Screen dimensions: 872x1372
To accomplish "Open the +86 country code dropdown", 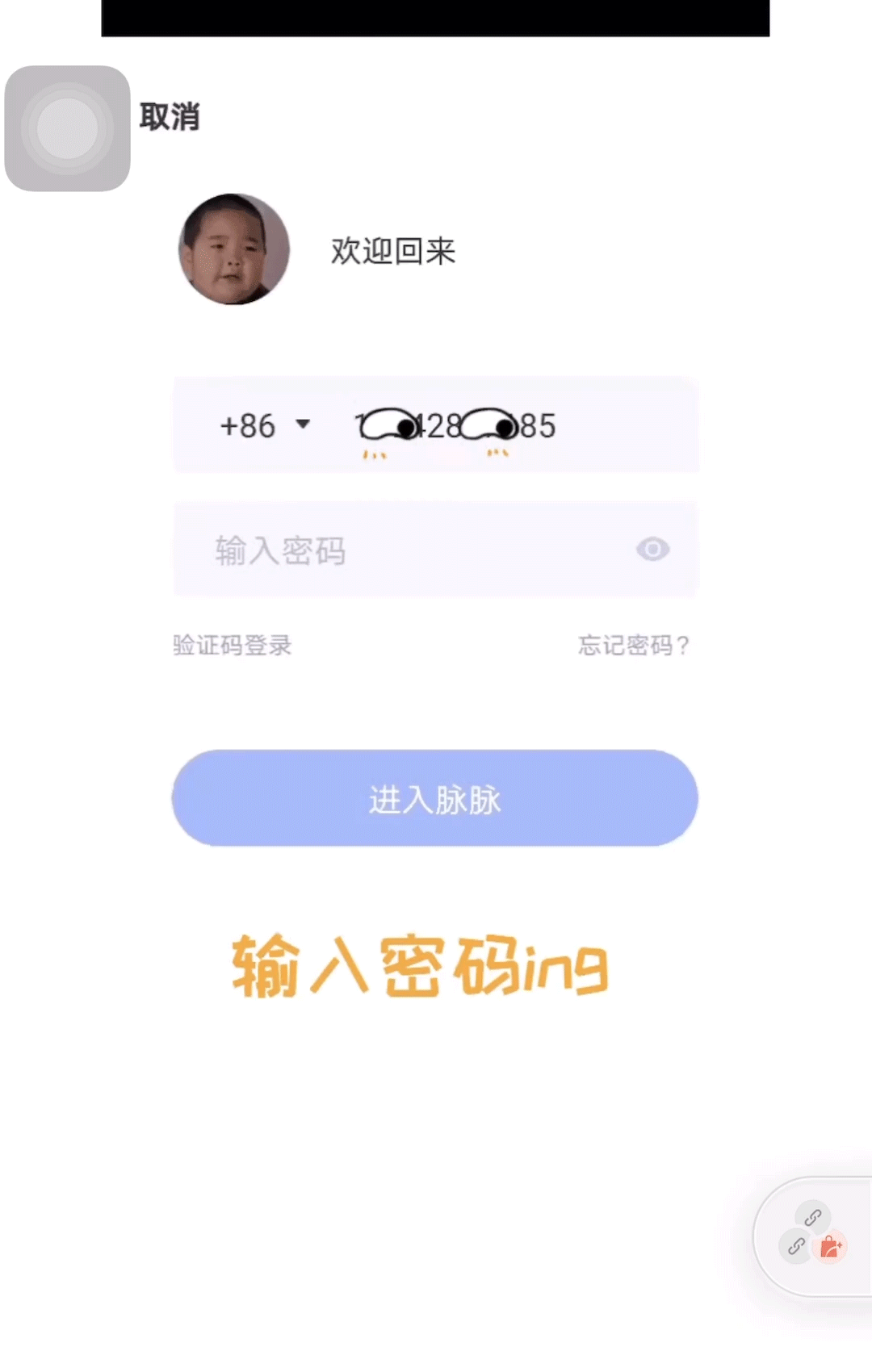I will (264, 425).
